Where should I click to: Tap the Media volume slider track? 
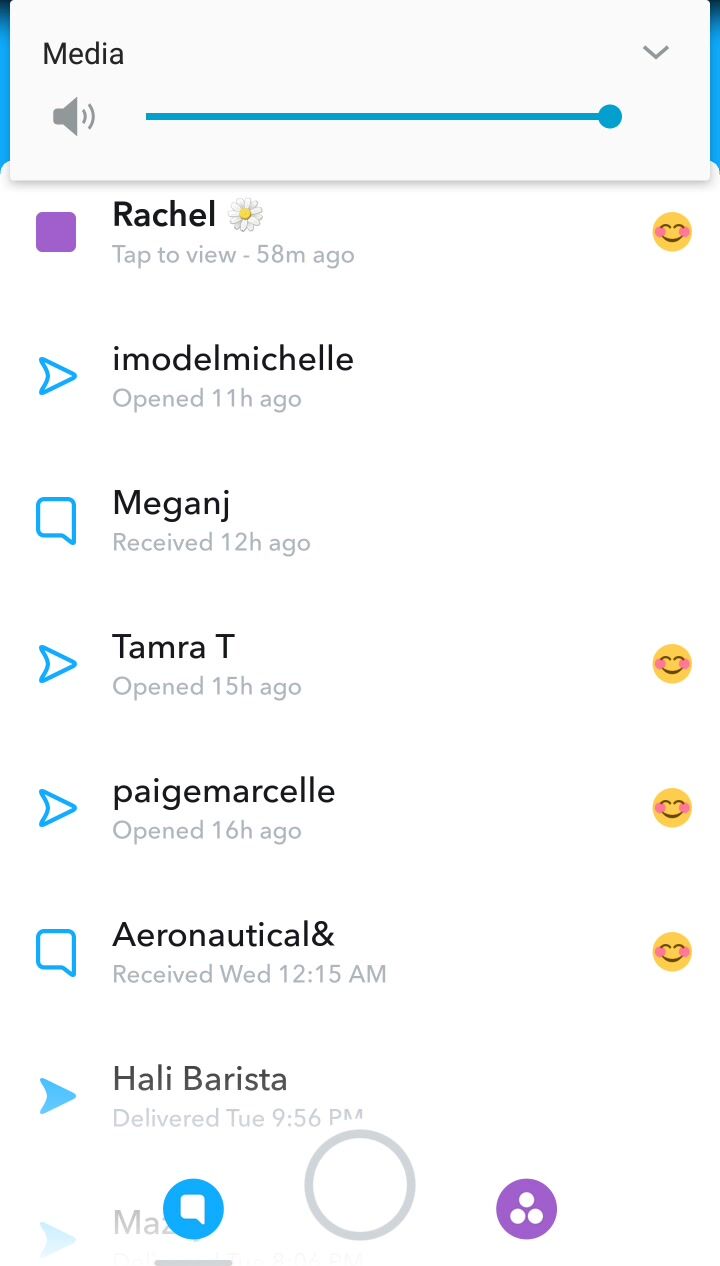[x=378, y=117]
